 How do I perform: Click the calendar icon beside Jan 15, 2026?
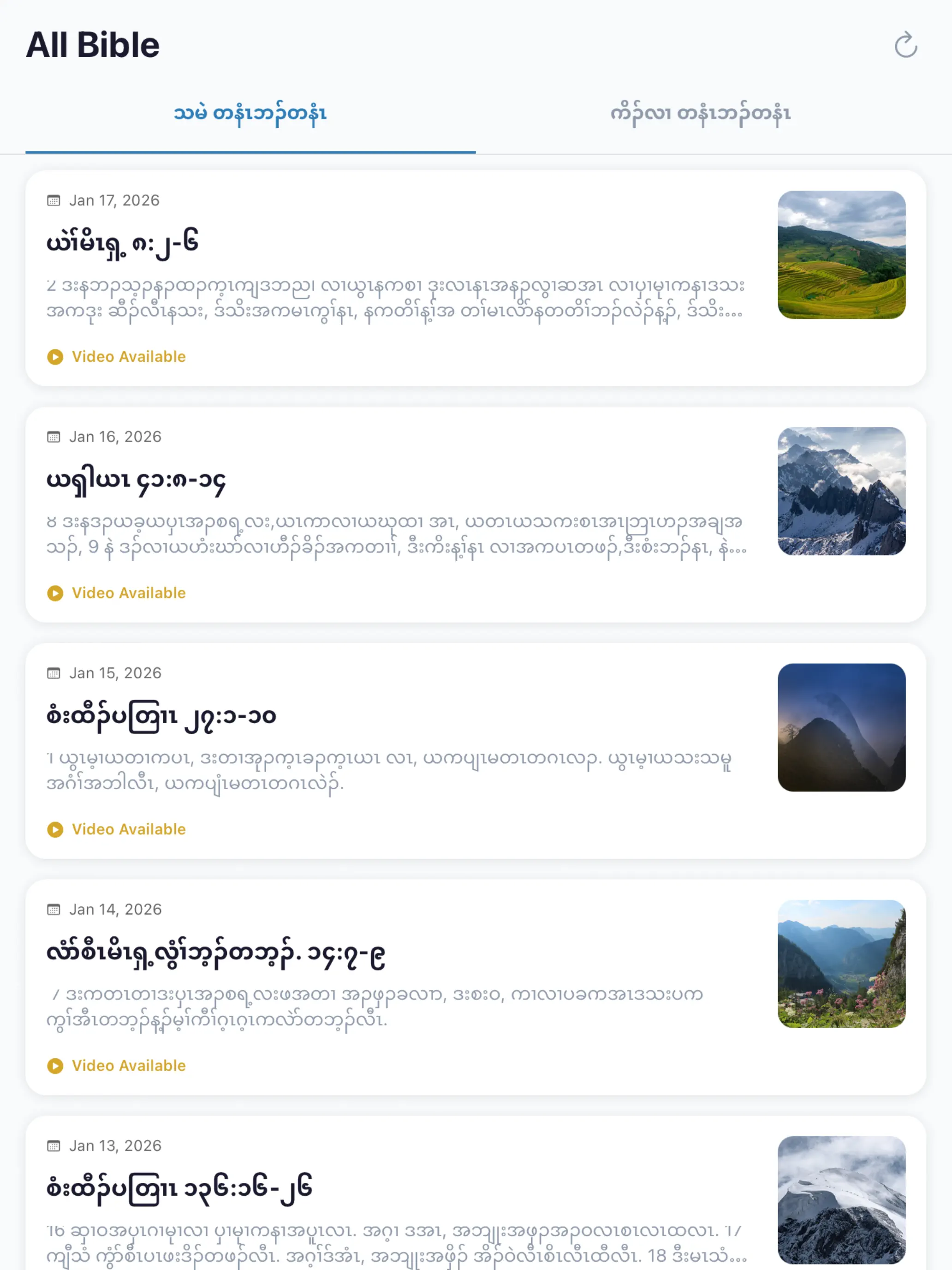[x=54, y=673]
